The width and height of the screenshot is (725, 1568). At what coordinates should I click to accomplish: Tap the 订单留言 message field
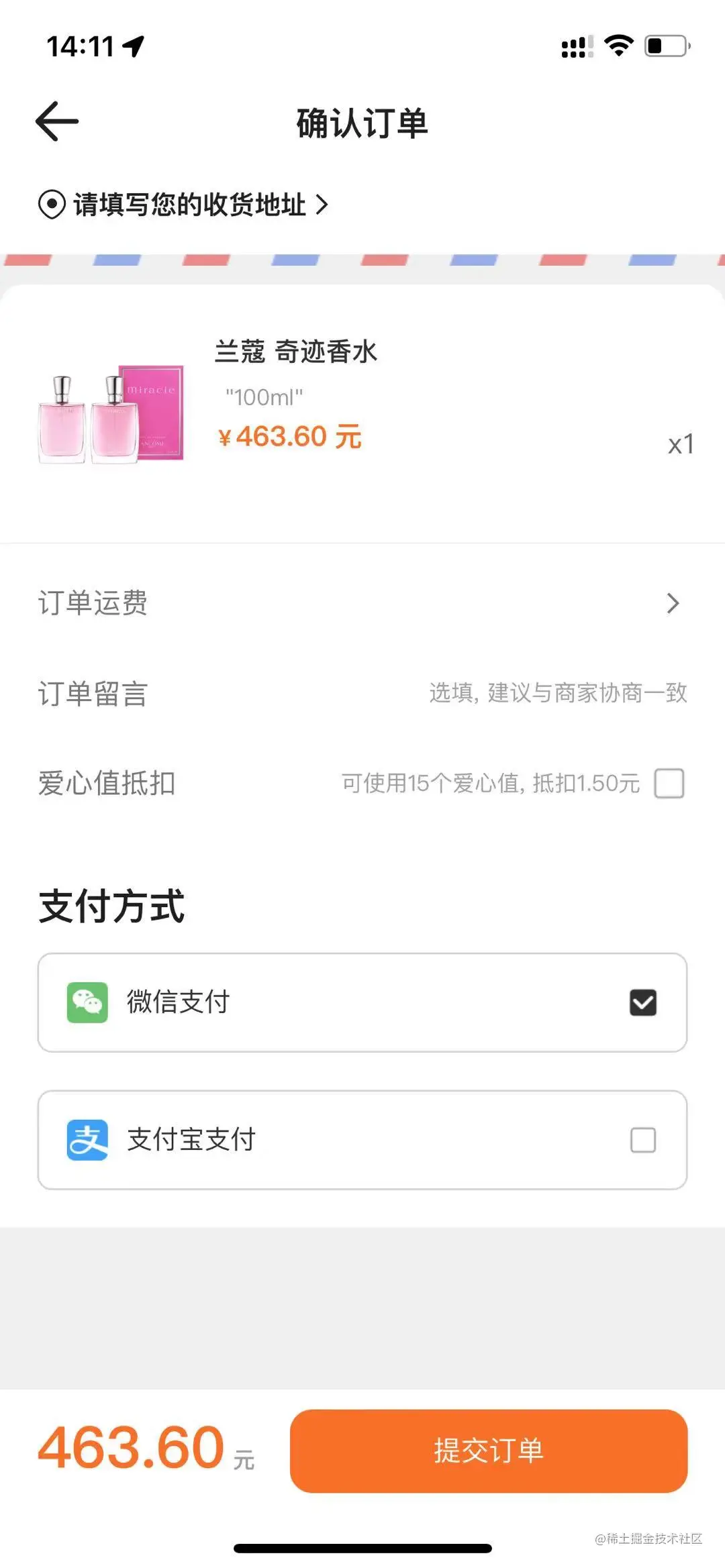point(557,693)
